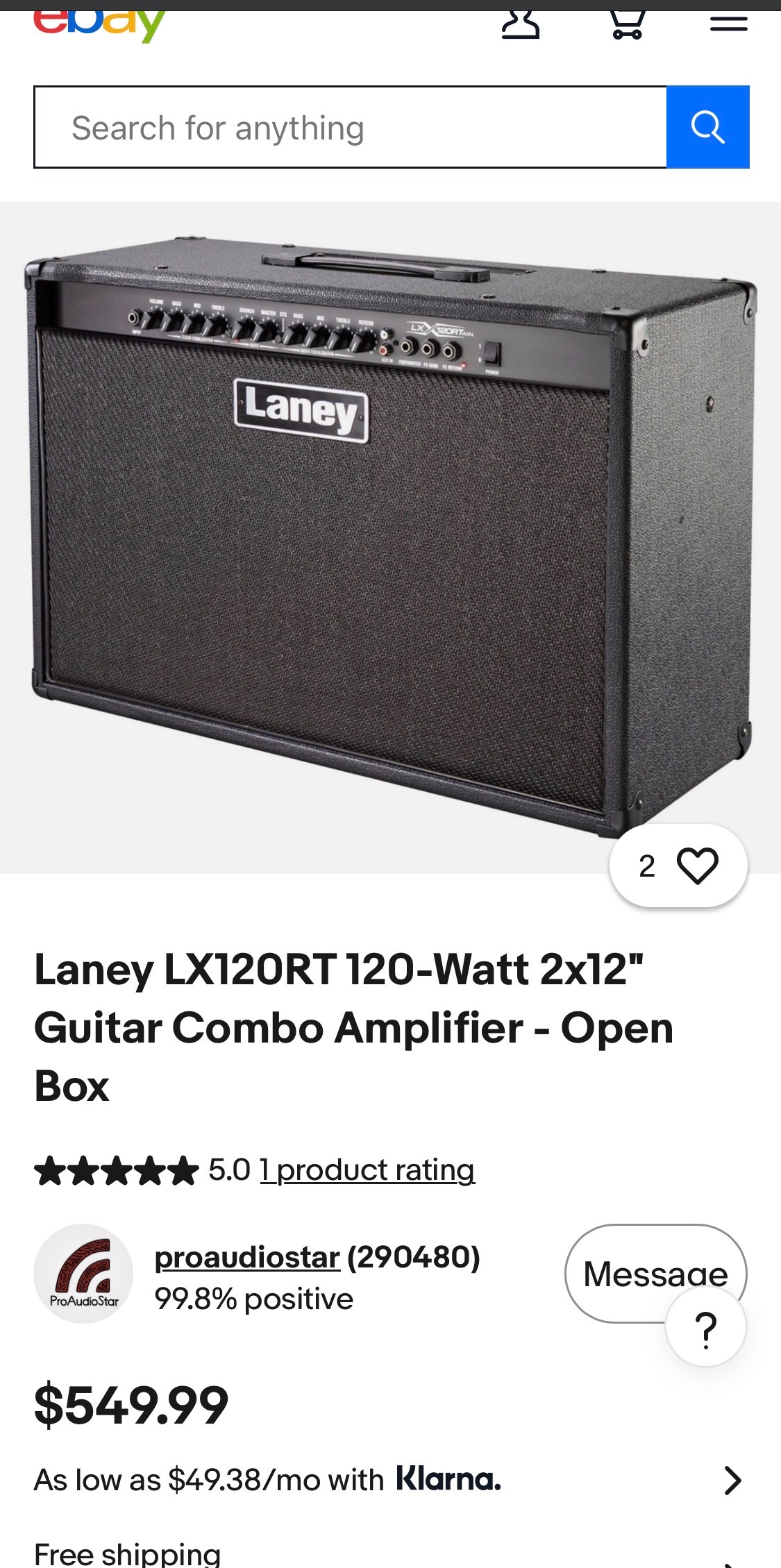Tap the ProAudioStar seller avatar

point(83,1274)
